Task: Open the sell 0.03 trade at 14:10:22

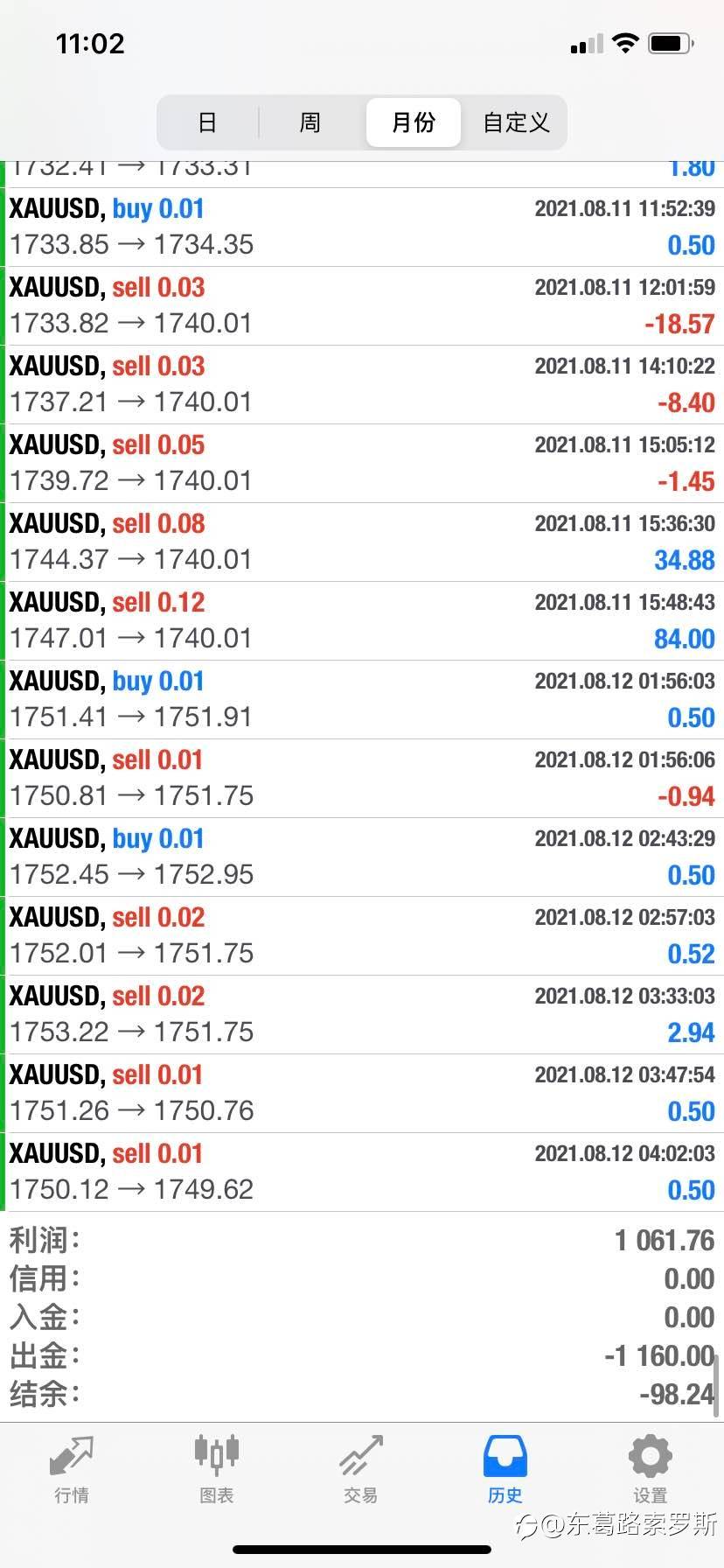Action: 362,385
